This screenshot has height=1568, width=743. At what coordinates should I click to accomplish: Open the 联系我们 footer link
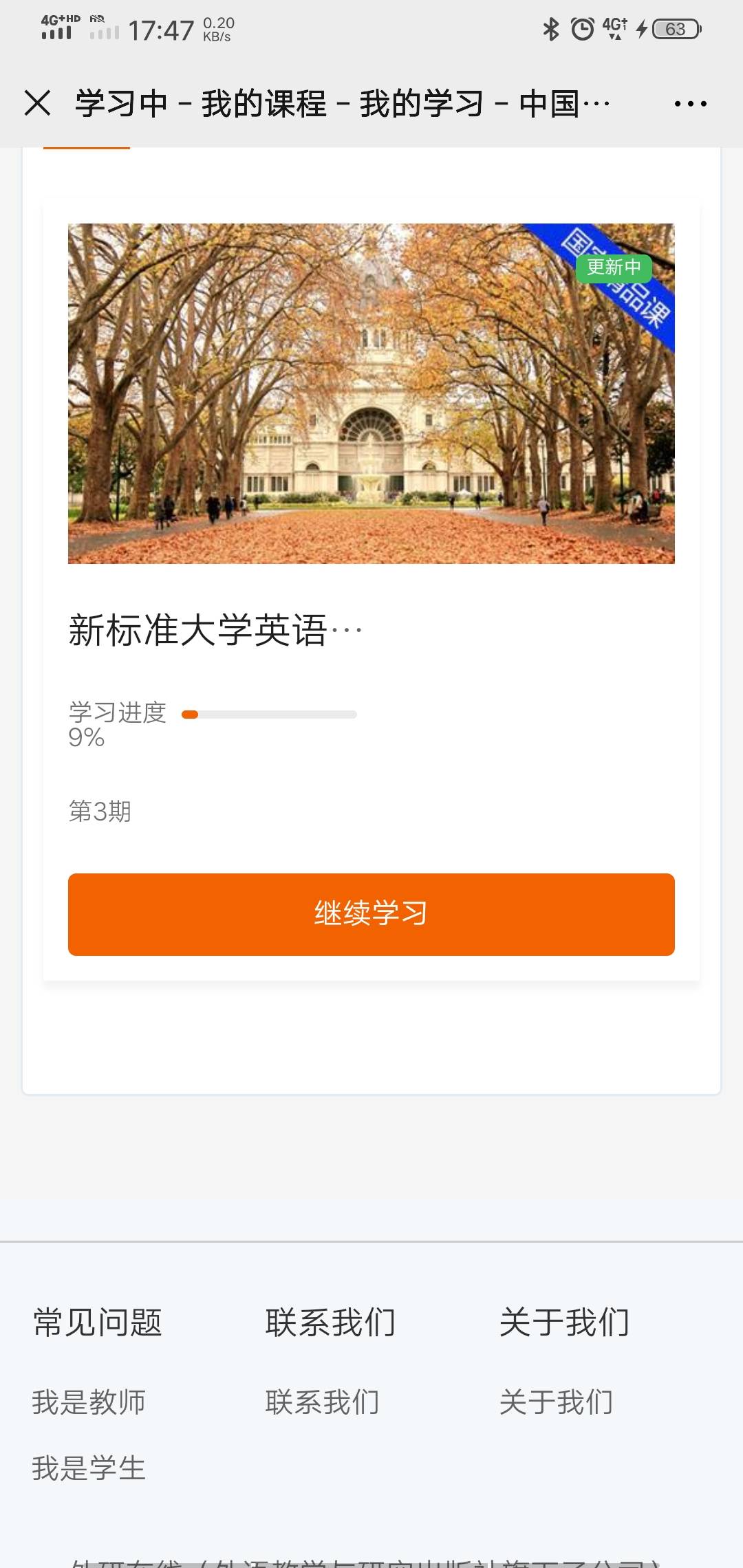[322, 1402]
